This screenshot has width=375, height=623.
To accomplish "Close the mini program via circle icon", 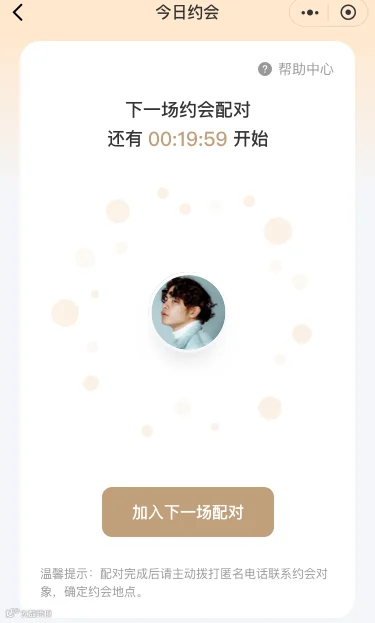I will point(348,13).
